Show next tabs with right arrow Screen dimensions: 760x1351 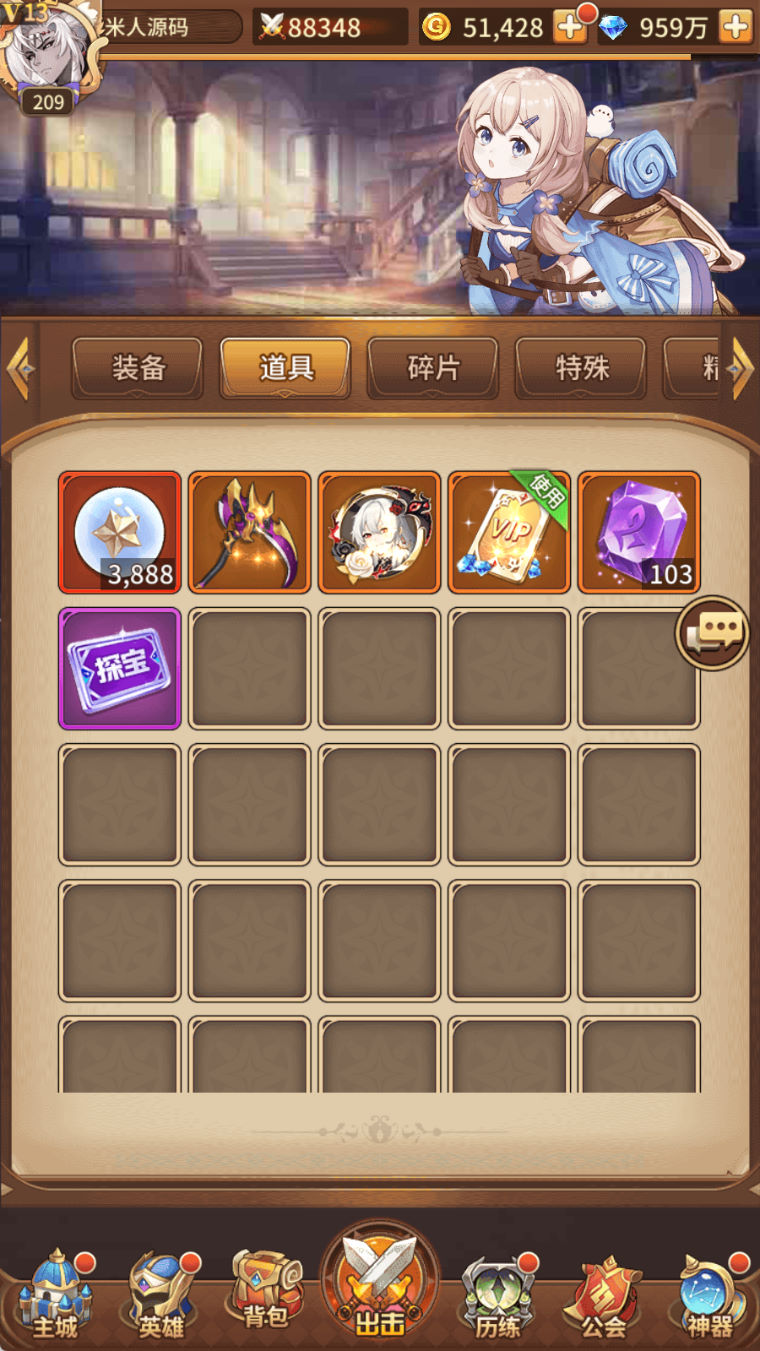tap(743, 368)
